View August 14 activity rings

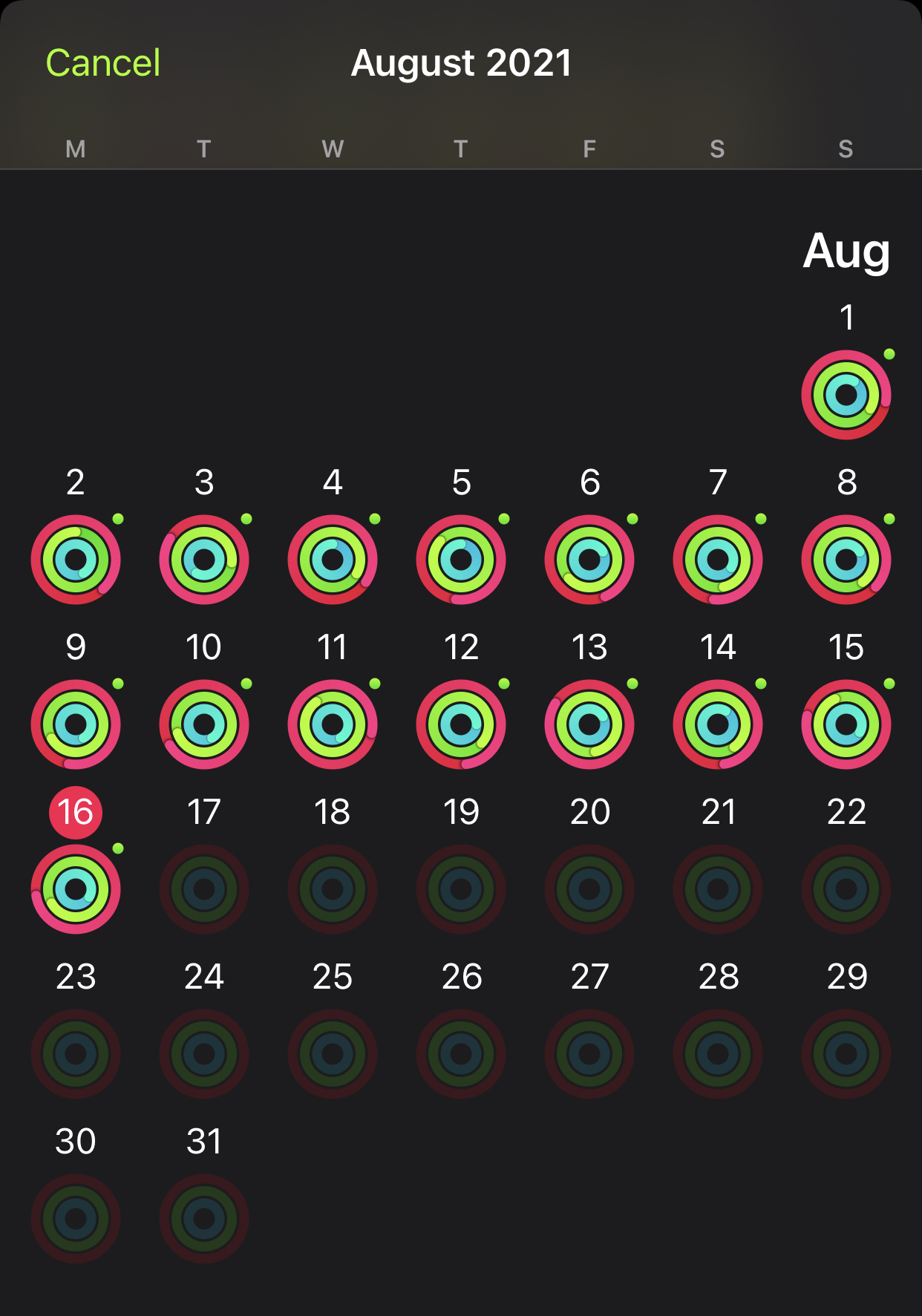tap(718, 724)
